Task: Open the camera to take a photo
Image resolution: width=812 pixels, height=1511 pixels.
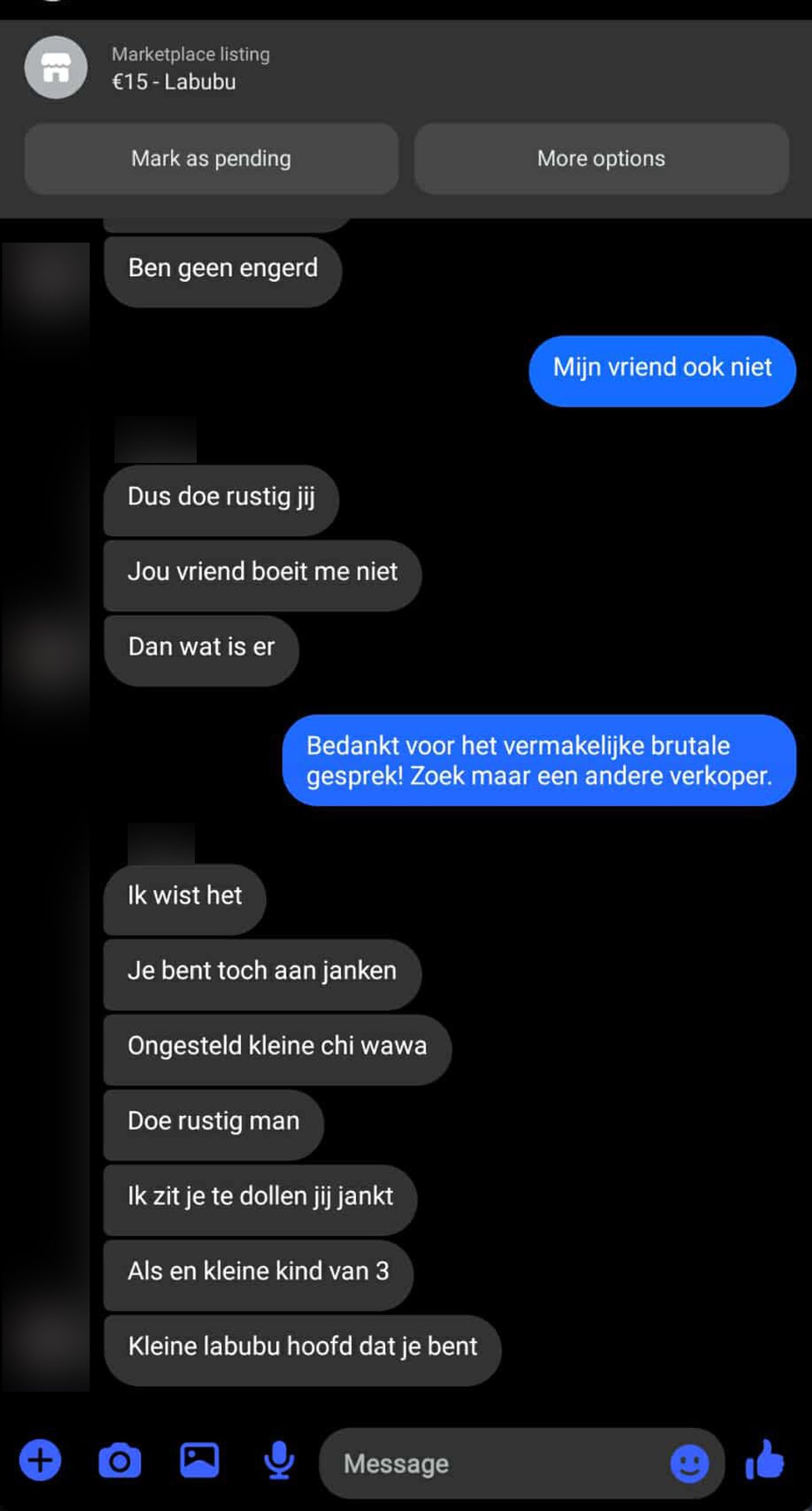Action: tap(120, 1461)
